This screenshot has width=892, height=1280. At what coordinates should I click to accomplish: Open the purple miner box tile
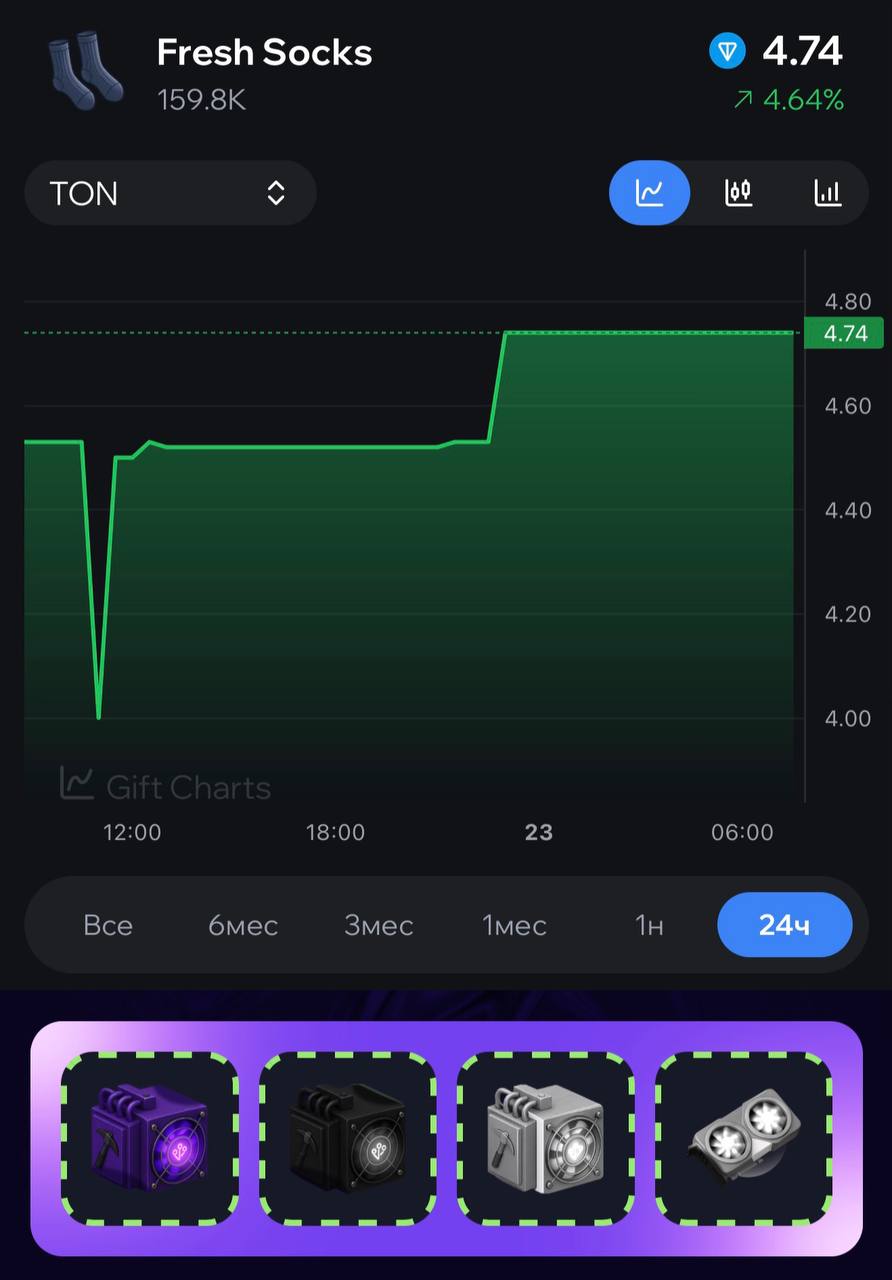150,1139
